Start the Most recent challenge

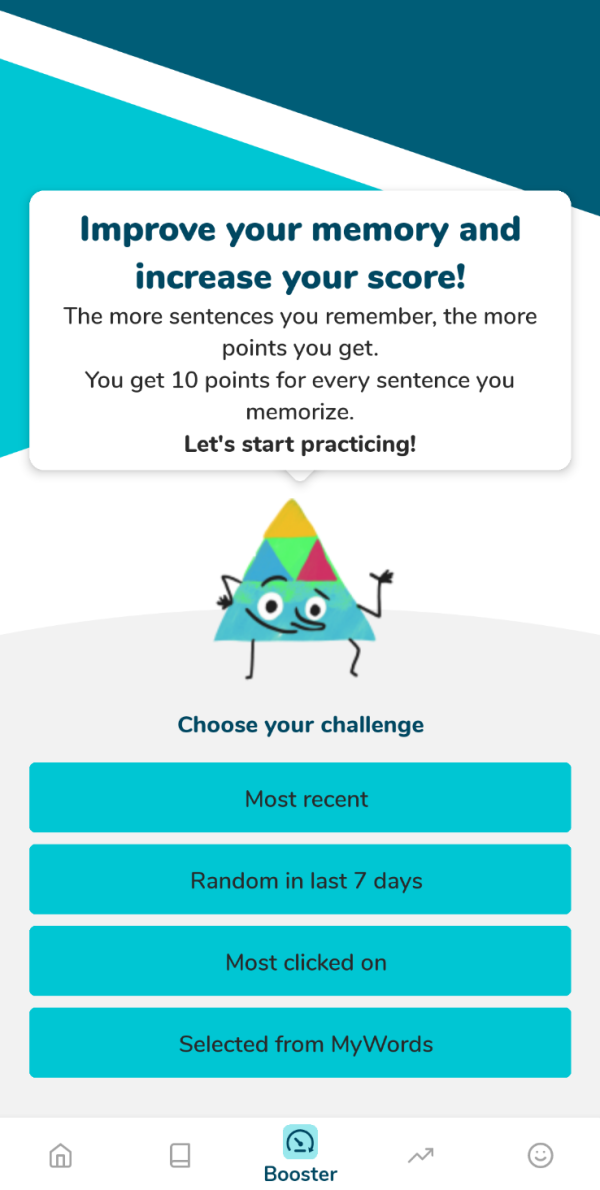pos(300,798)
